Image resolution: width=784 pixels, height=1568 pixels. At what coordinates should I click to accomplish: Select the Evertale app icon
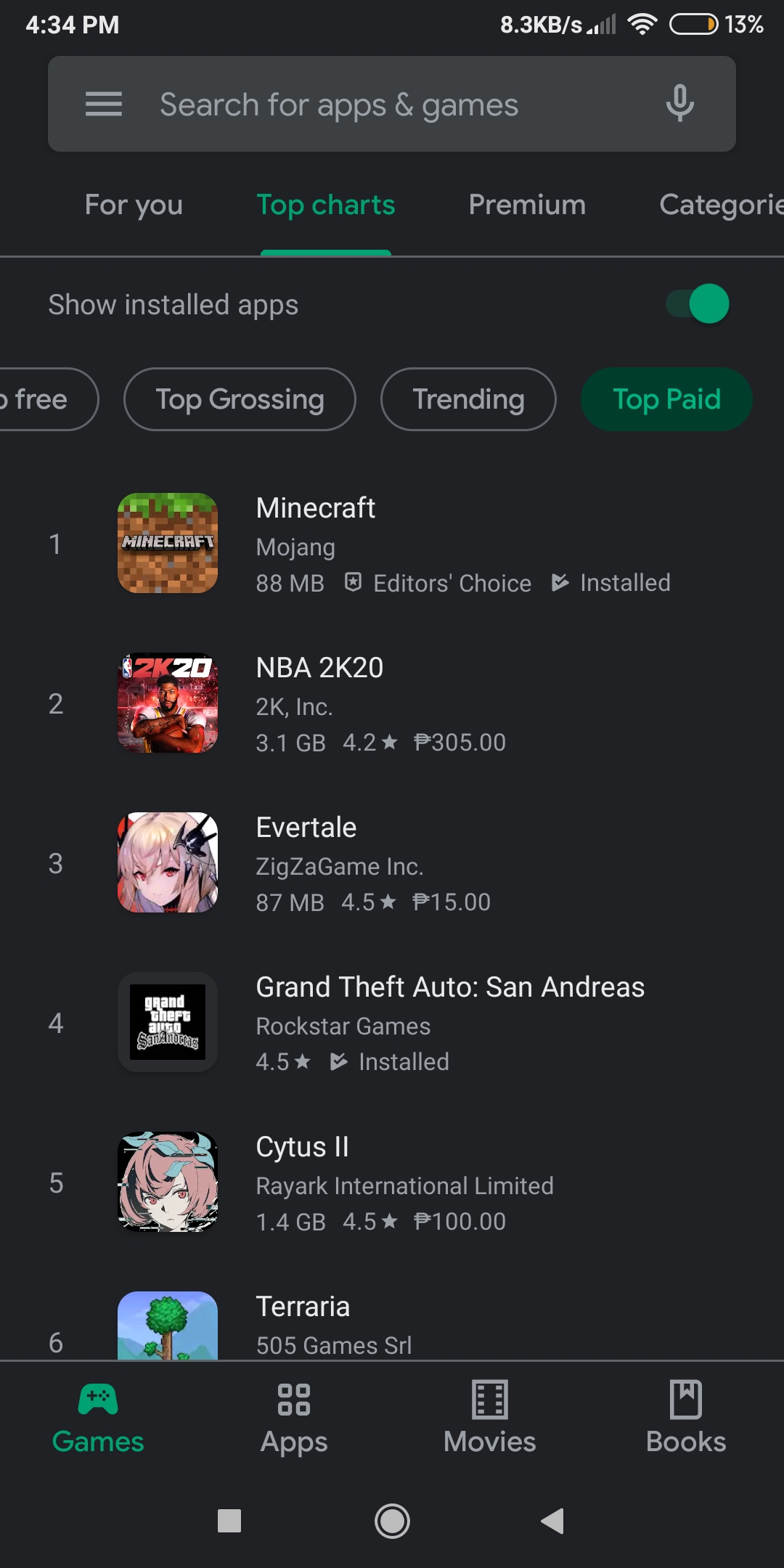click(167, 863)
